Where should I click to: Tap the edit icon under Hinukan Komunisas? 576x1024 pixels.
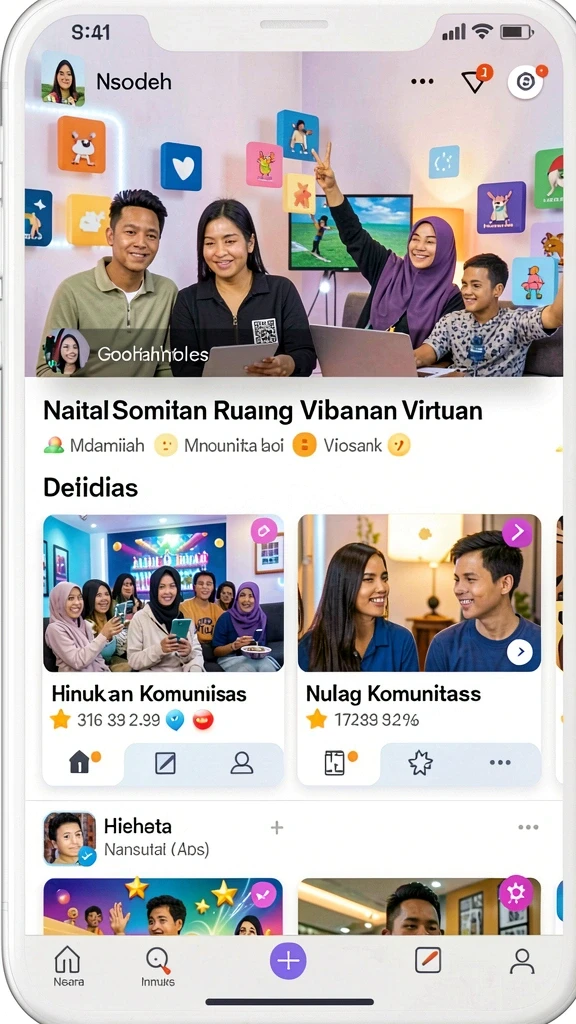pos(165,763)
